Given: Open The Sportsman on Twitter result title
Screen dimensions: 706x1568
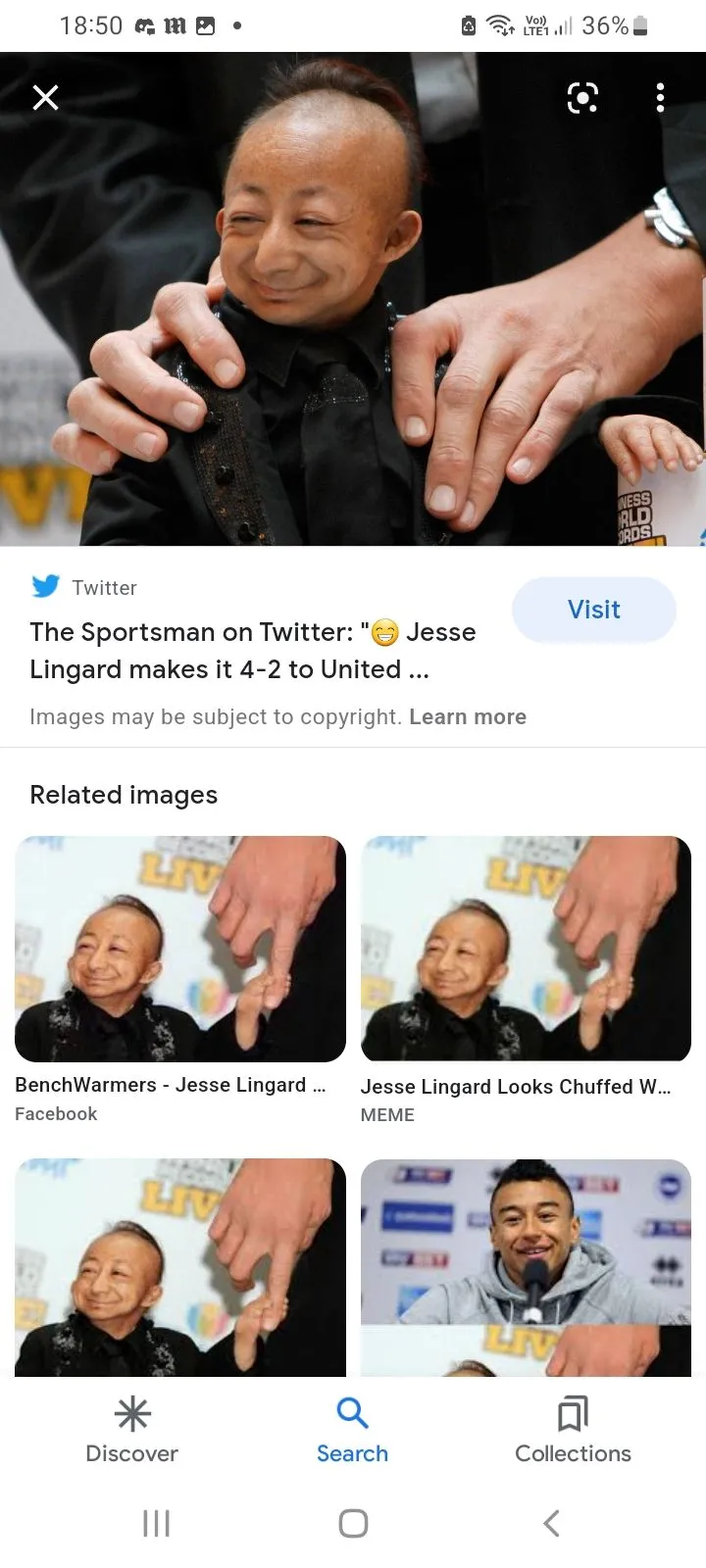Looking at the screenshot, I should 253,651.
